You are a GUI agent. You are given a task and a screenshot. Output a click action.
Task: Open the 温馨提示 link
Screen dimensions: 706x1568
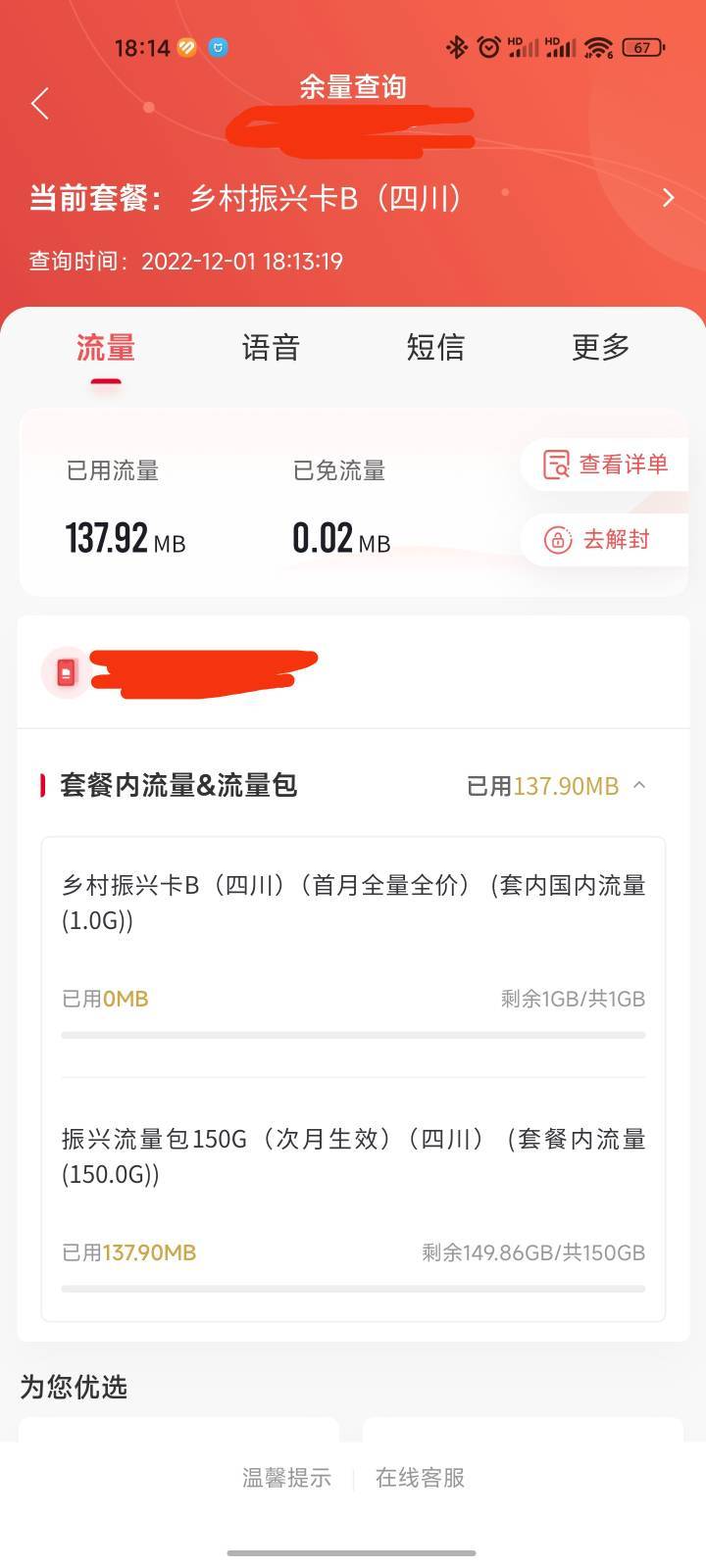(x=286, y=1478)
